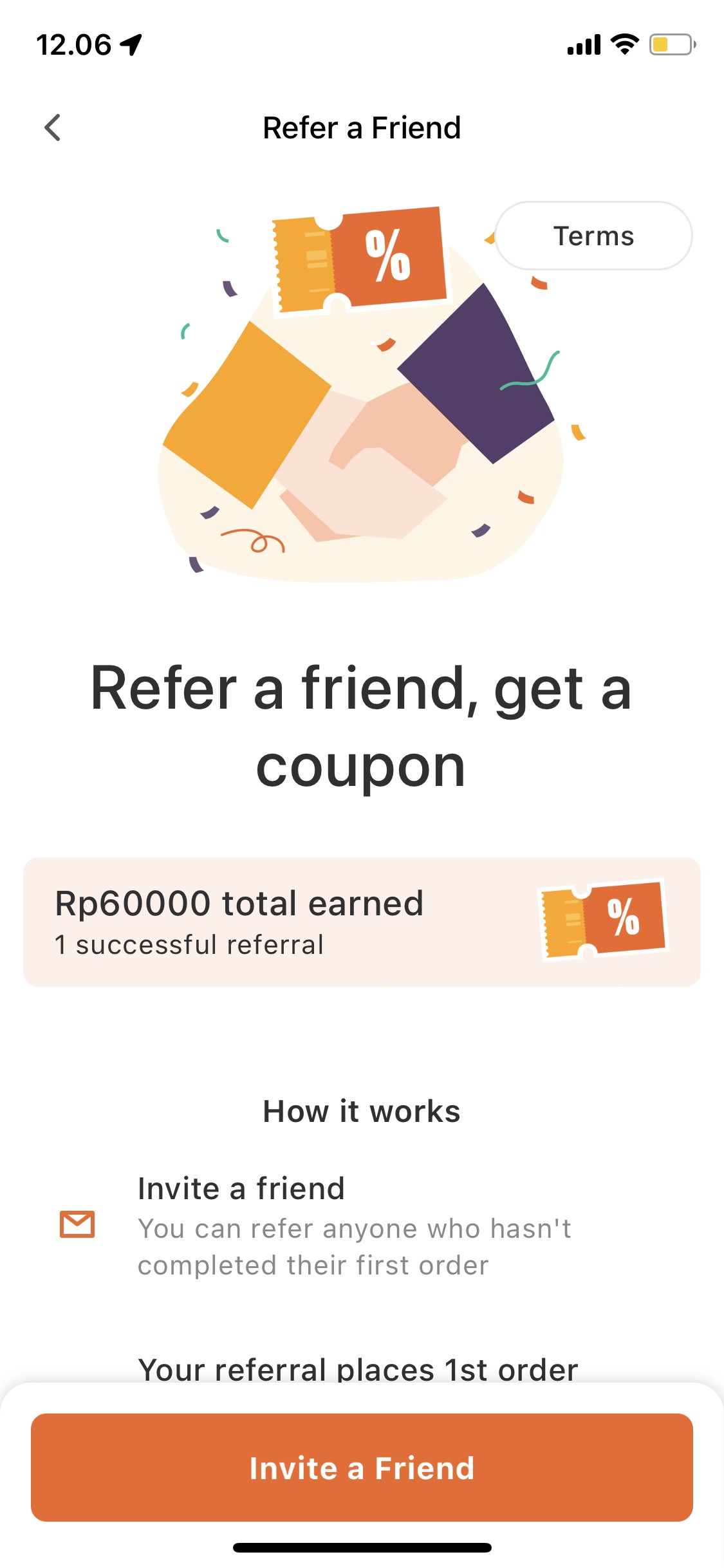The height and width of the screenshot is (1568, 724).
Task: Go back using the top-left arrow
Action: 53,127
